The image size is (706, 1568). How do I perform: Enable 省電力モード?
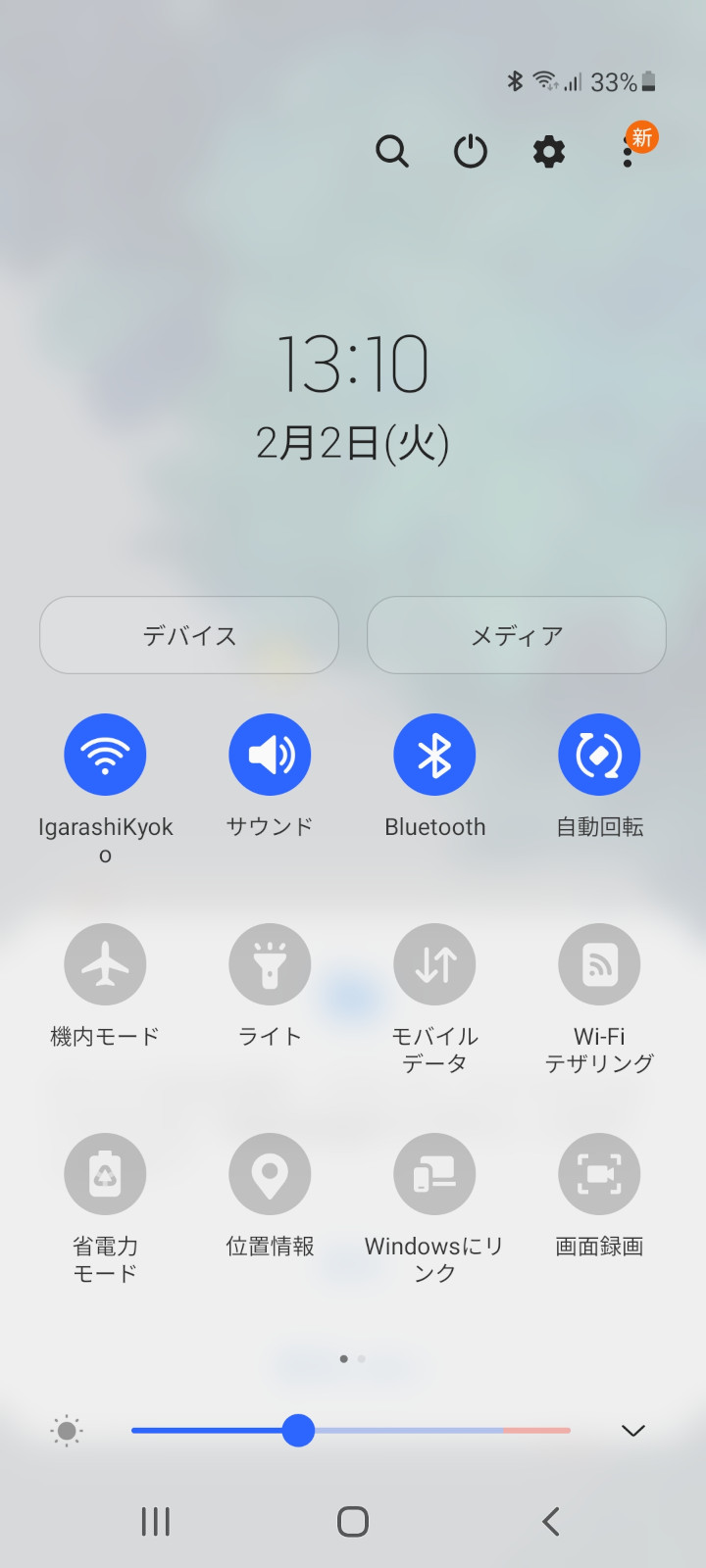click(105, 1174)
